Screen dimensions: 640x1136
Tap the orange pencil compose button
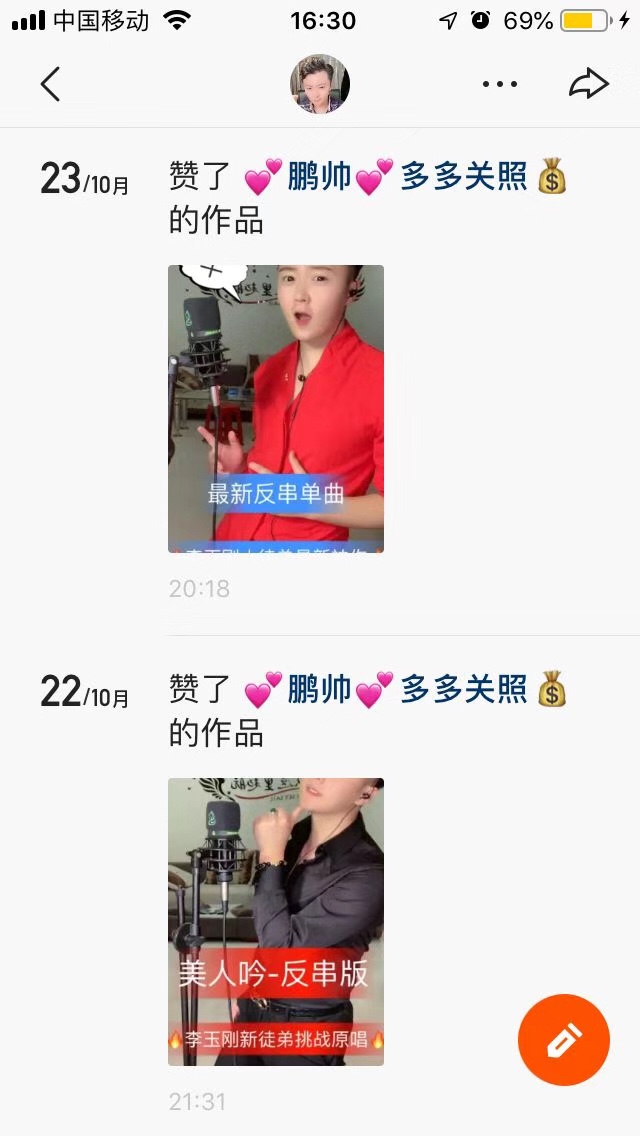click(x=563, y=1040)
